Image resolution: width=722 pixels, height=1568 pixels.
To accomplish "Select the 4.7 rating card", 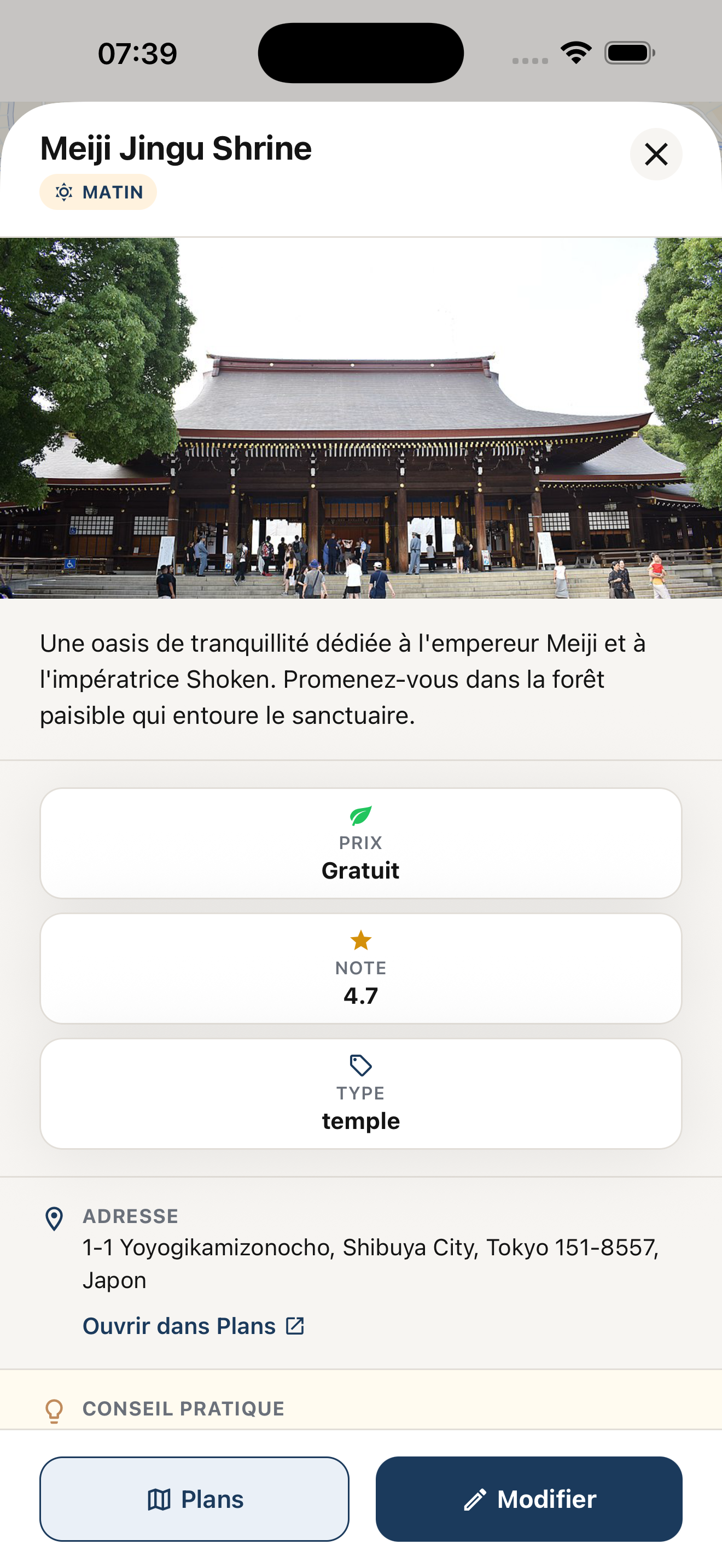I will [x=361, y=967].
